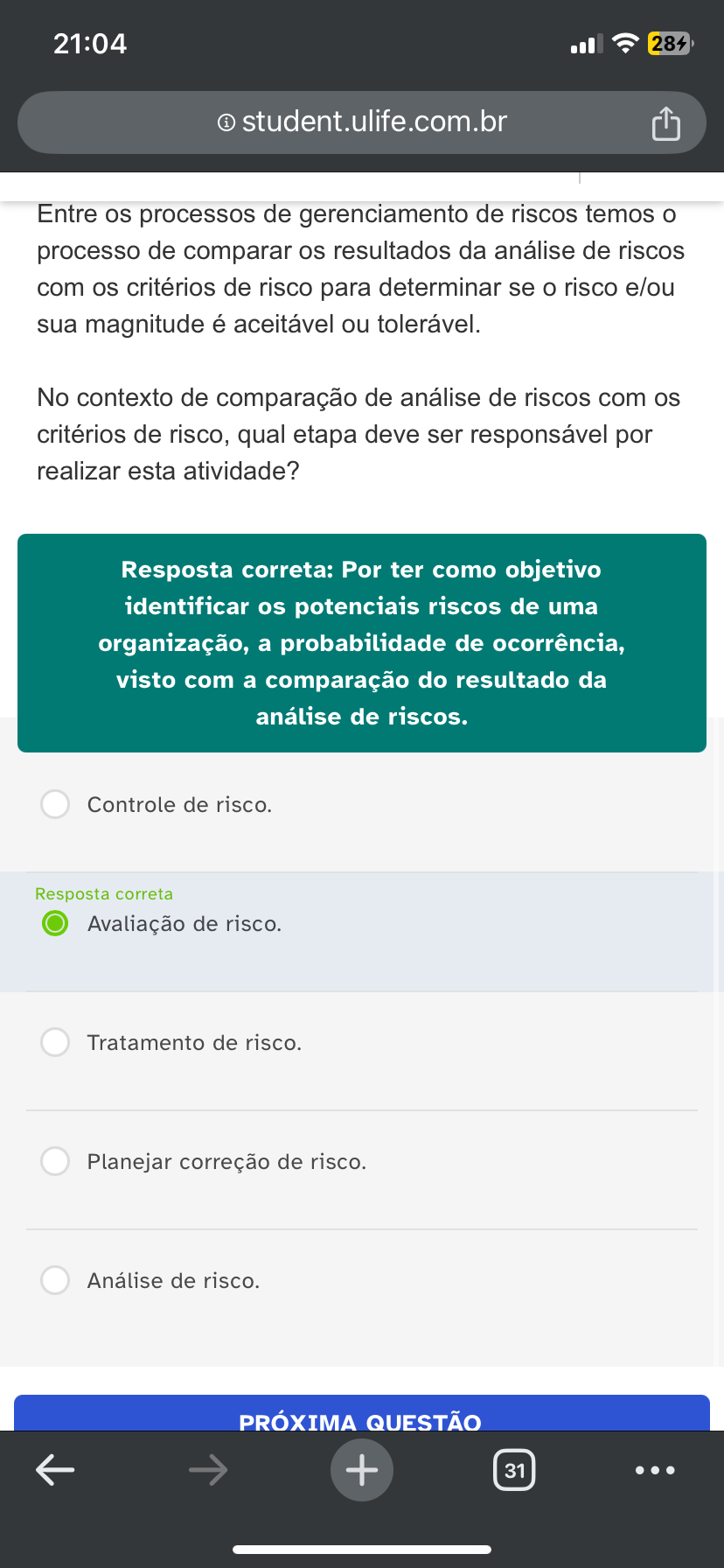Tap the student.ulife.com.br address bar

(x=362, y=122)
